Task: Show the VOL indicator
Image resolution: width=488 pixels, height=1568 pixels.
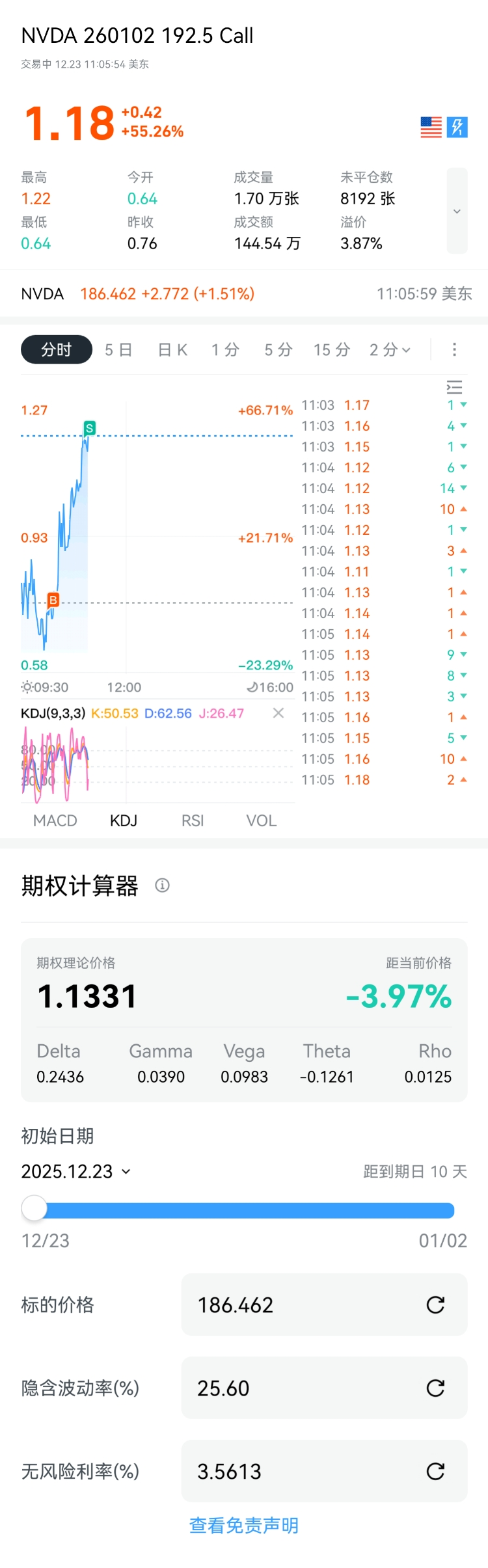Action: tap(261, 820)
